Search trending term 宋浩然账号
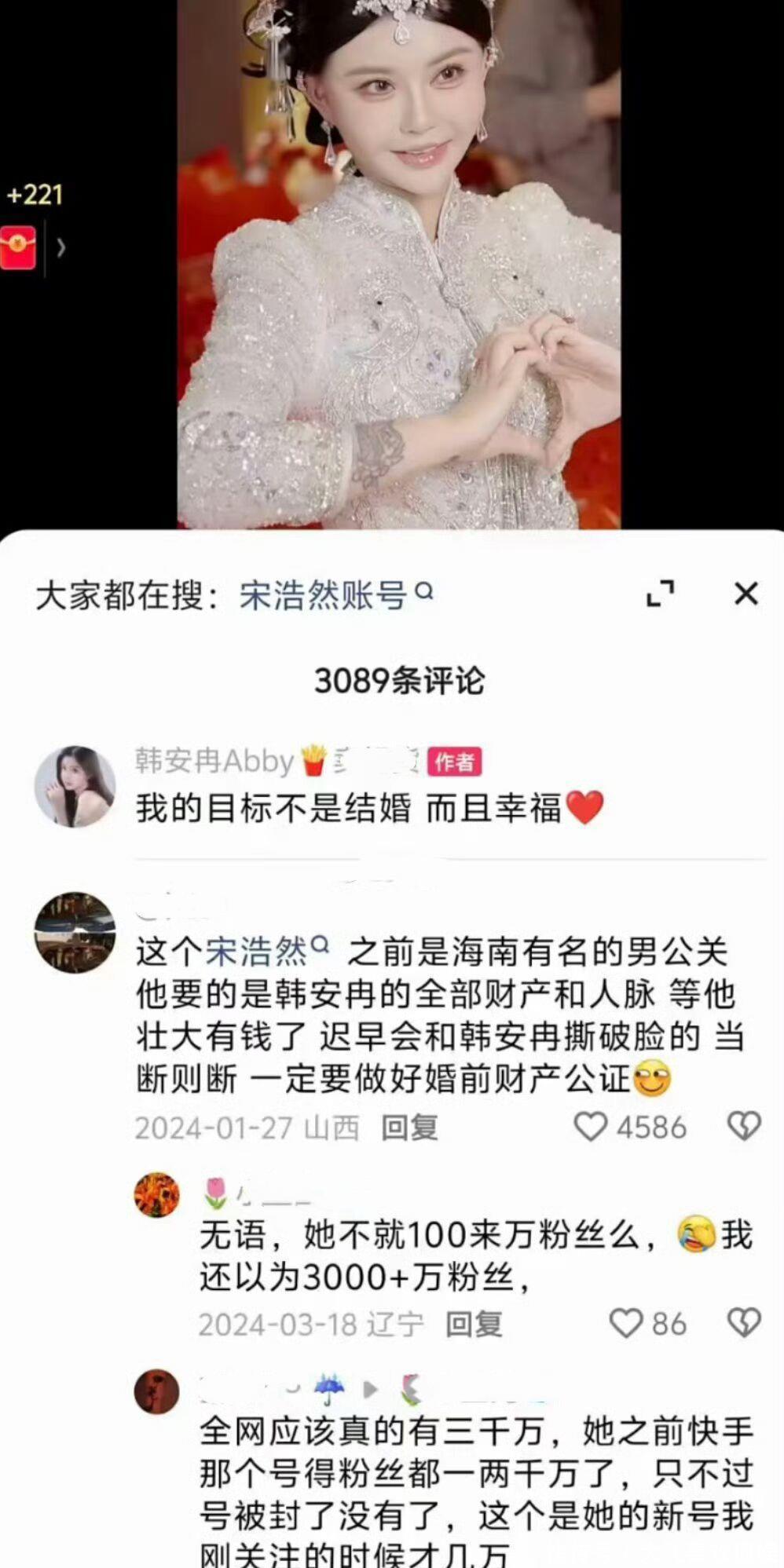Viewport: 784px width, 1568px height. (x=335, y=596)
